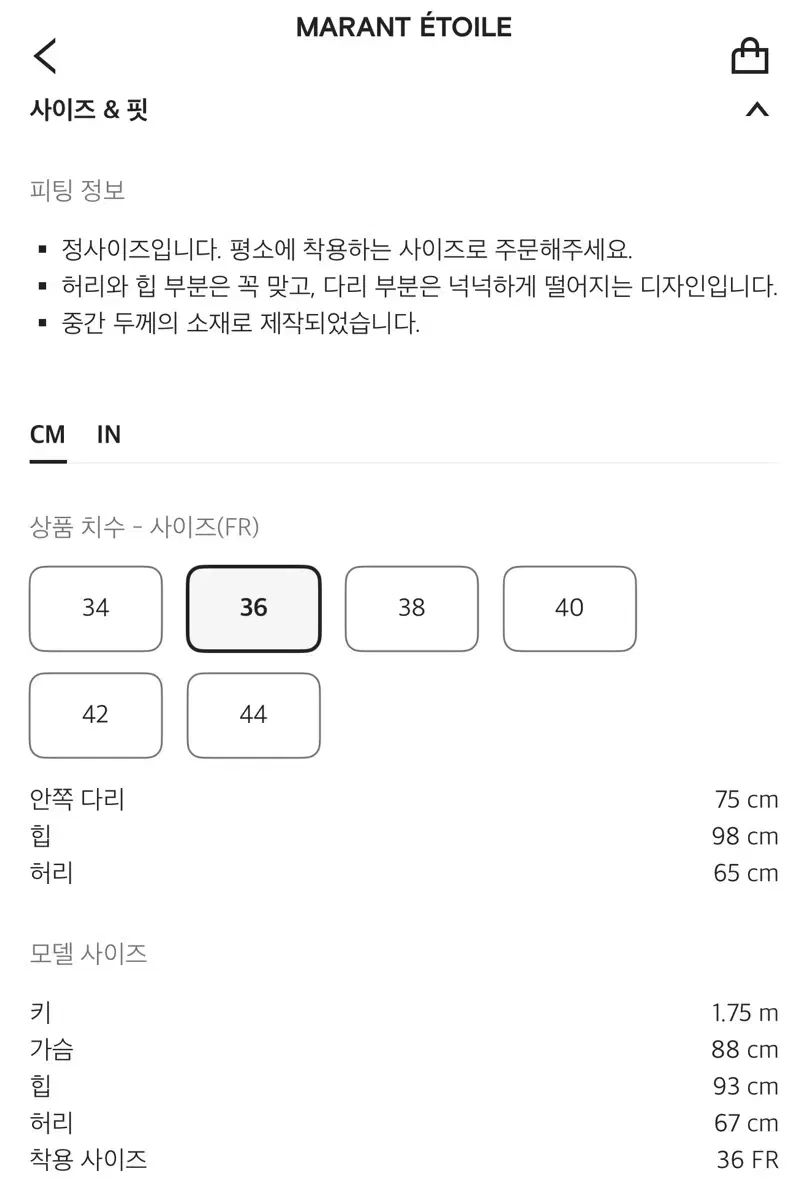Pick size 40
The height and width of the screenshot is (1200, 809).
(569, 608)
